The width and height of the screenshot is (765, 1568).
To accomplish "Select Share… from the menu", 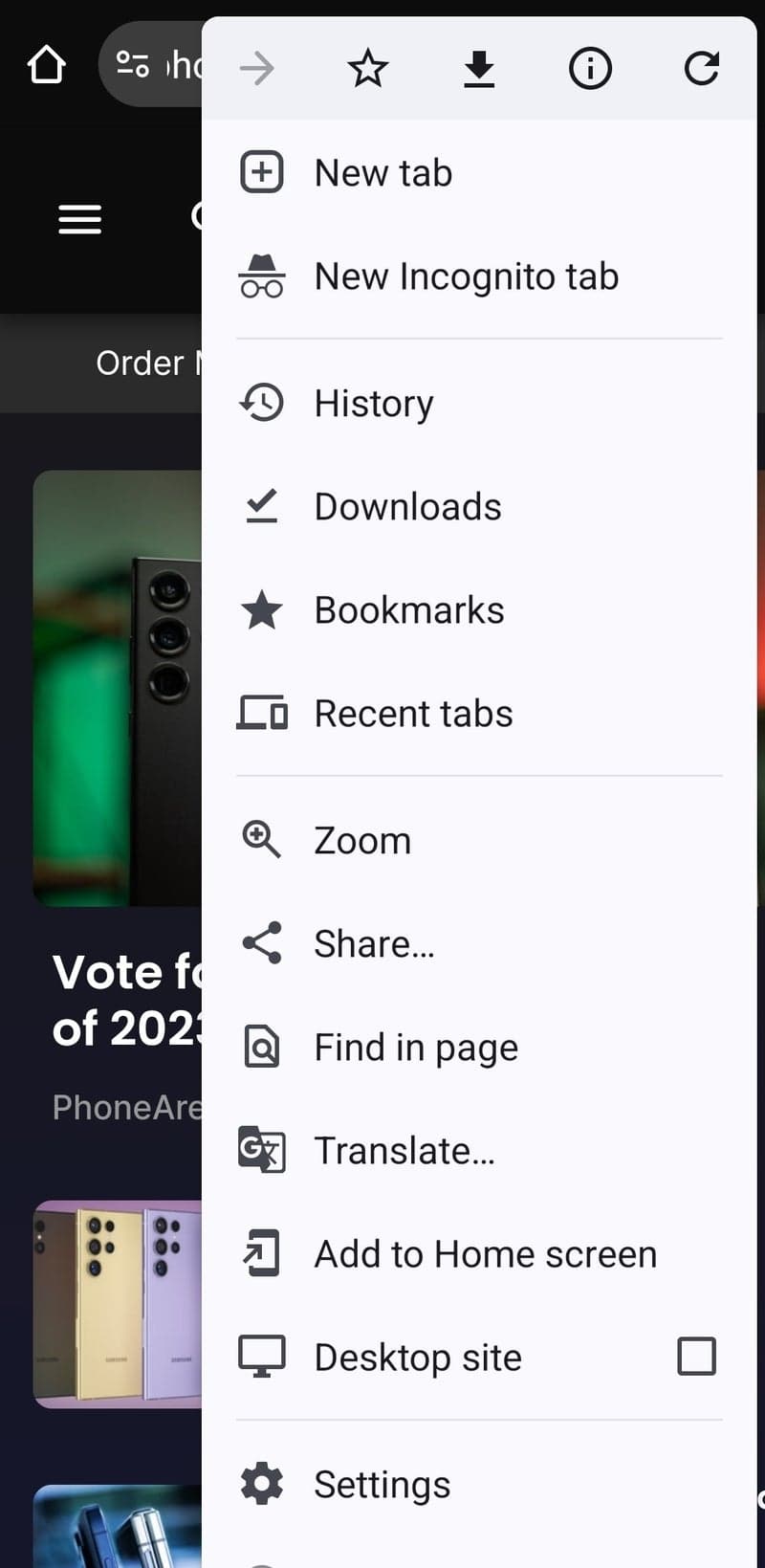I will tap(374, 943).
